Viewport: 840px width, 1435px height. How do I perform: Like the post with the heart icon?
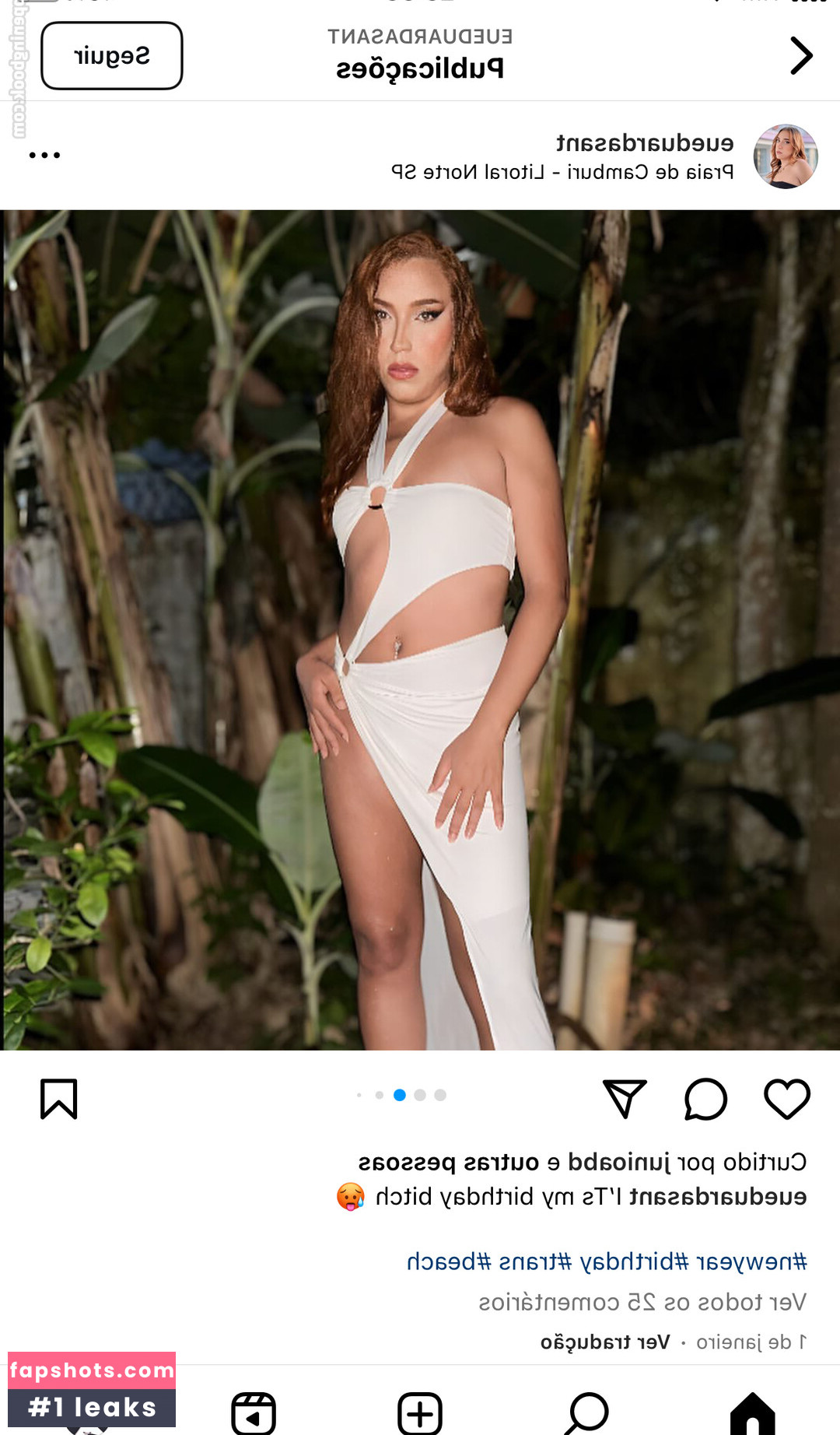coord(786,1099)
